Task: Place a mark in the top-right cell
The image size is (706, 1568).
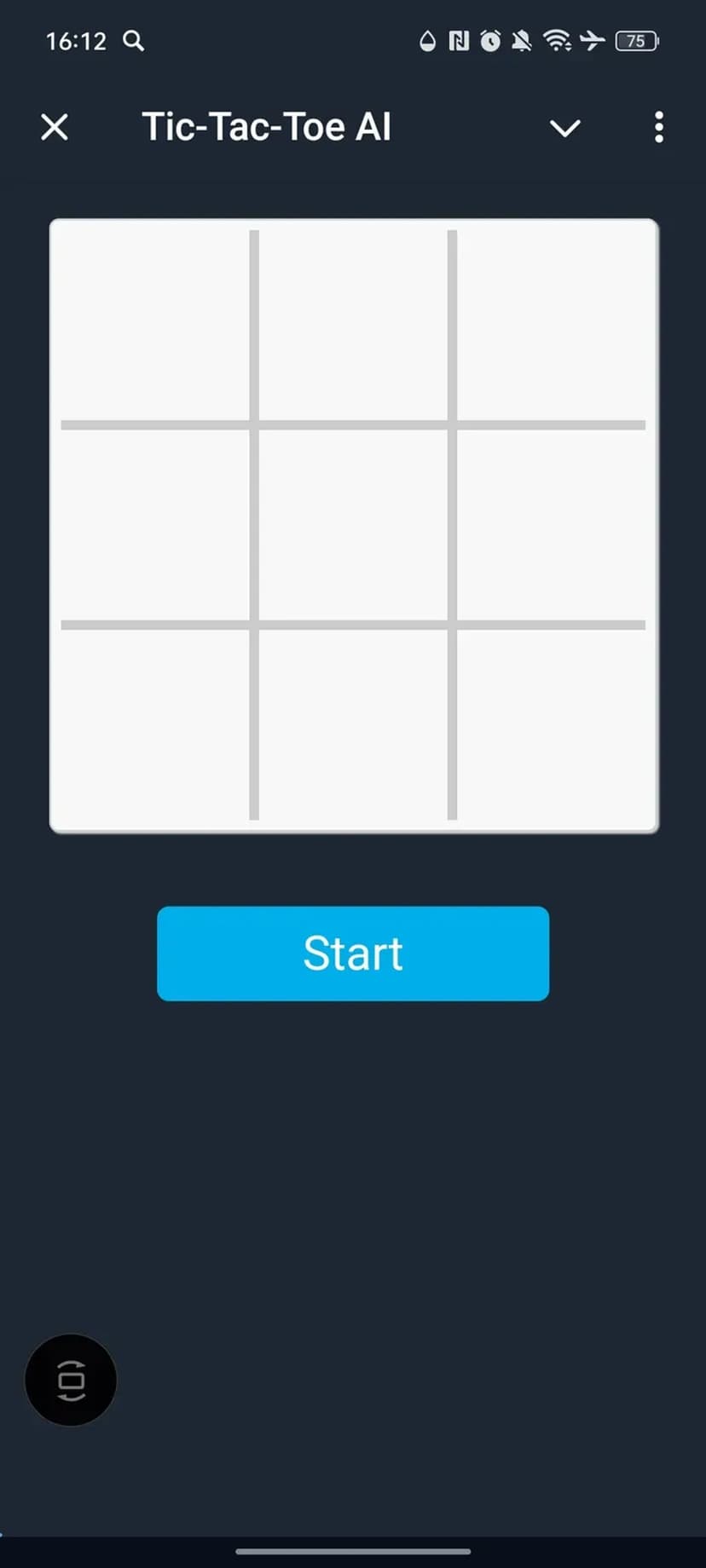Action: [553, 326]
